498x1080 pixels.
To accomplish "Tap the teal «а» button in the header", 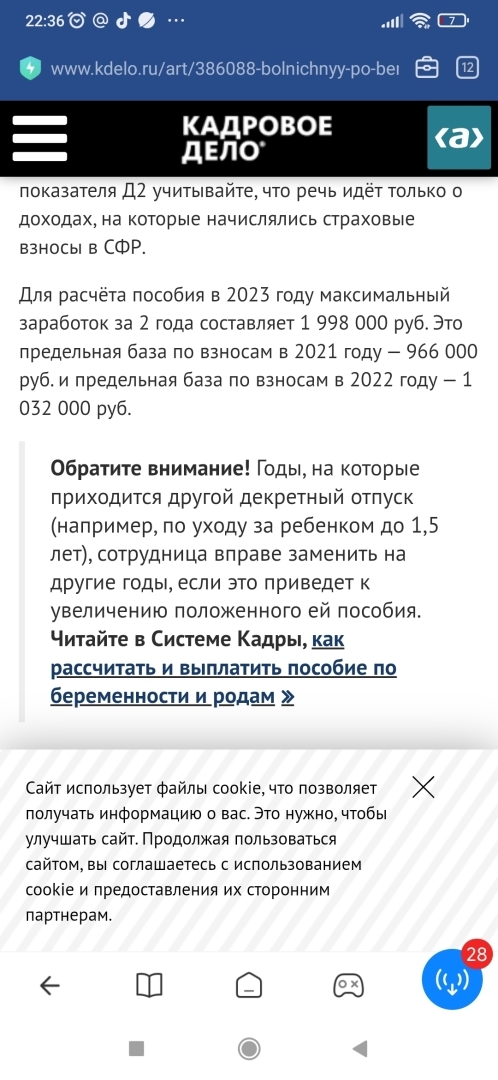I will (459, 138).
